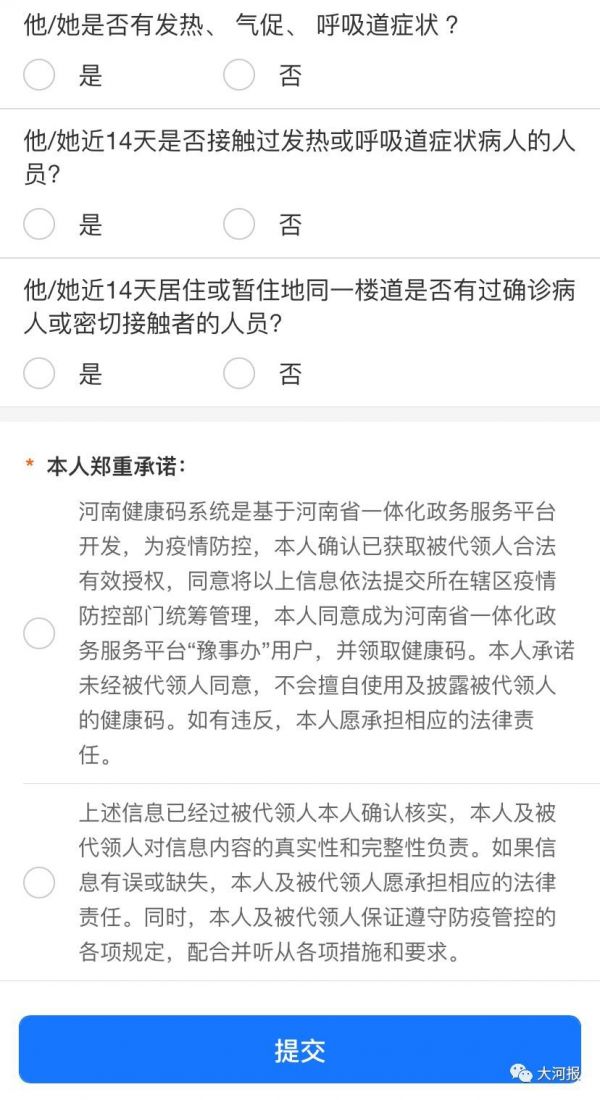Check the 上述信息已经过被代领人本人确认核实 pledge
Screen dimensions: 600x1100
click(39, 883)
